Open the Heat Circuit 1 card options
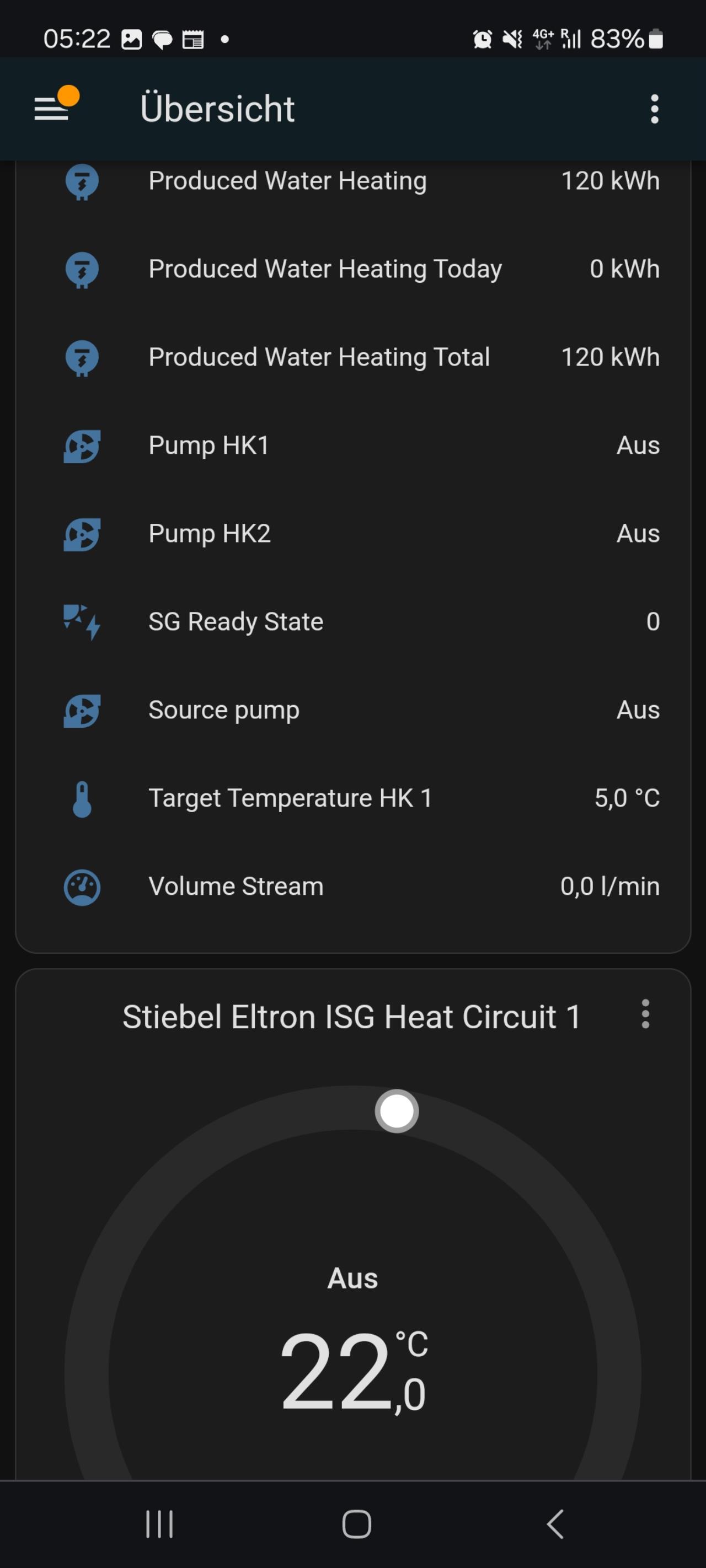Image resolution: width=706 pixels, height=1568 pixels. [645, 1014]
